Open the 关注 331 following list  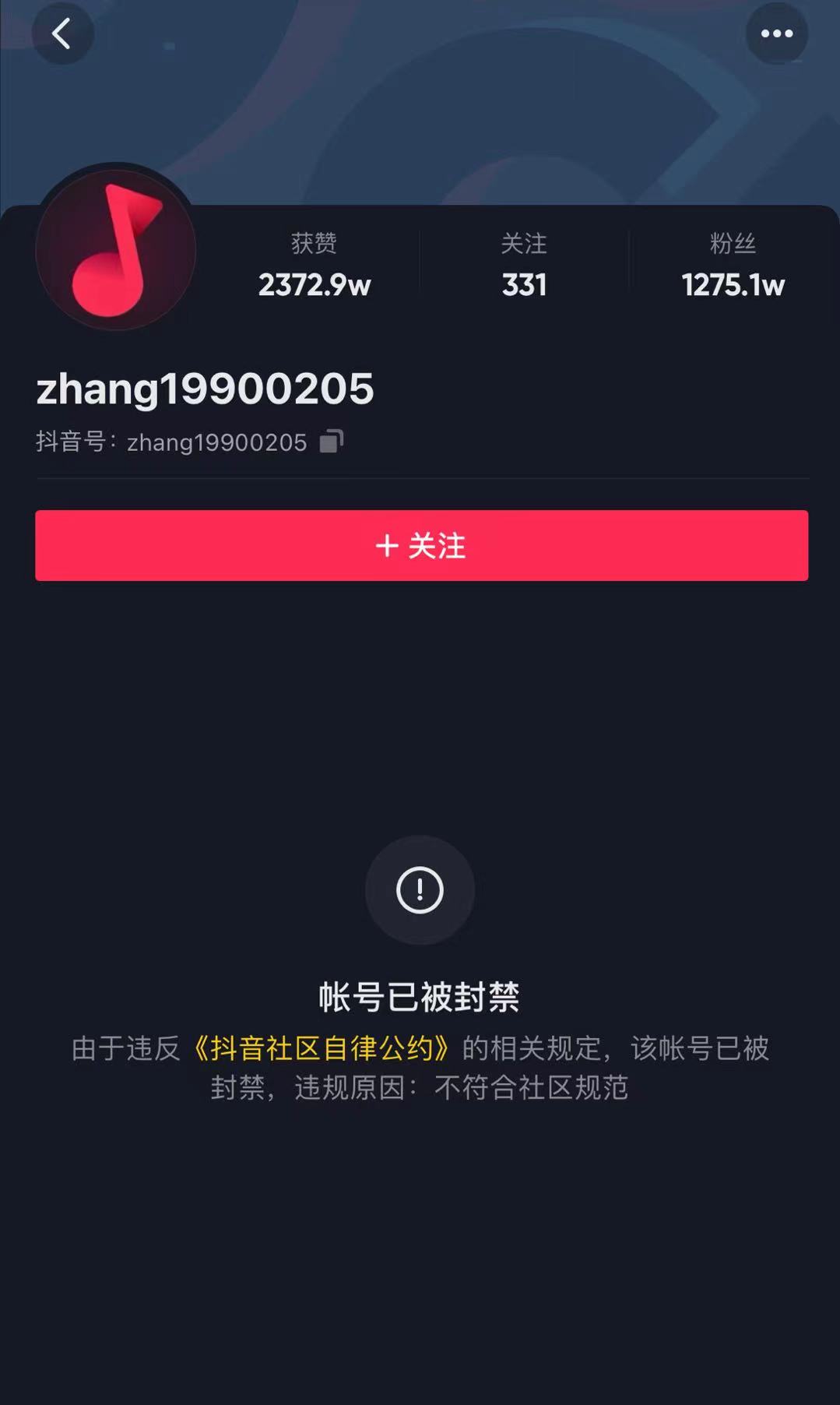[x=524, y=266]
